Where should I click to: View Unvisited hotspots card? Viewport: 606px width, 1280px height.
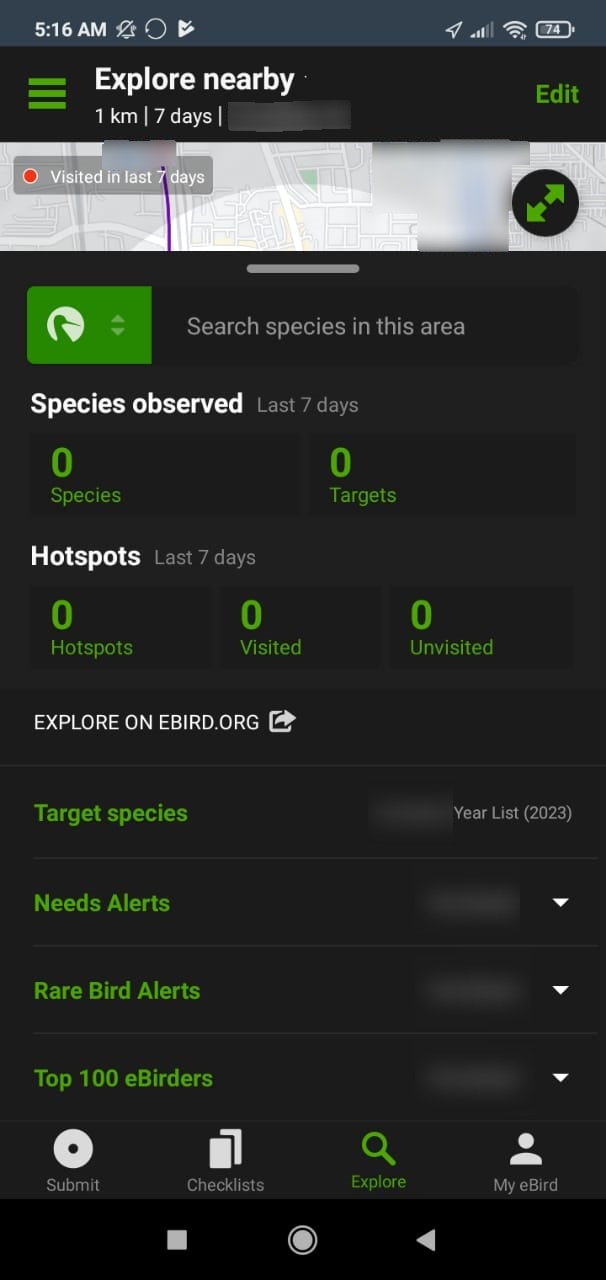click(x=481, y=628)
